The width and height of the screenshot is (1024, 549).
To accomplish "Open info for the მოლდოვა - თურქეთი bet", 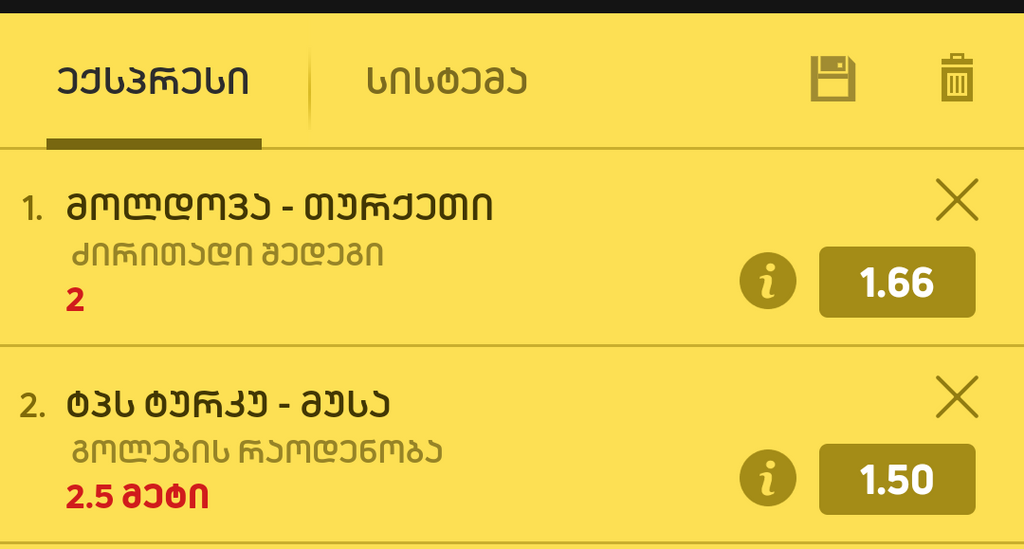I will point(767,283).
